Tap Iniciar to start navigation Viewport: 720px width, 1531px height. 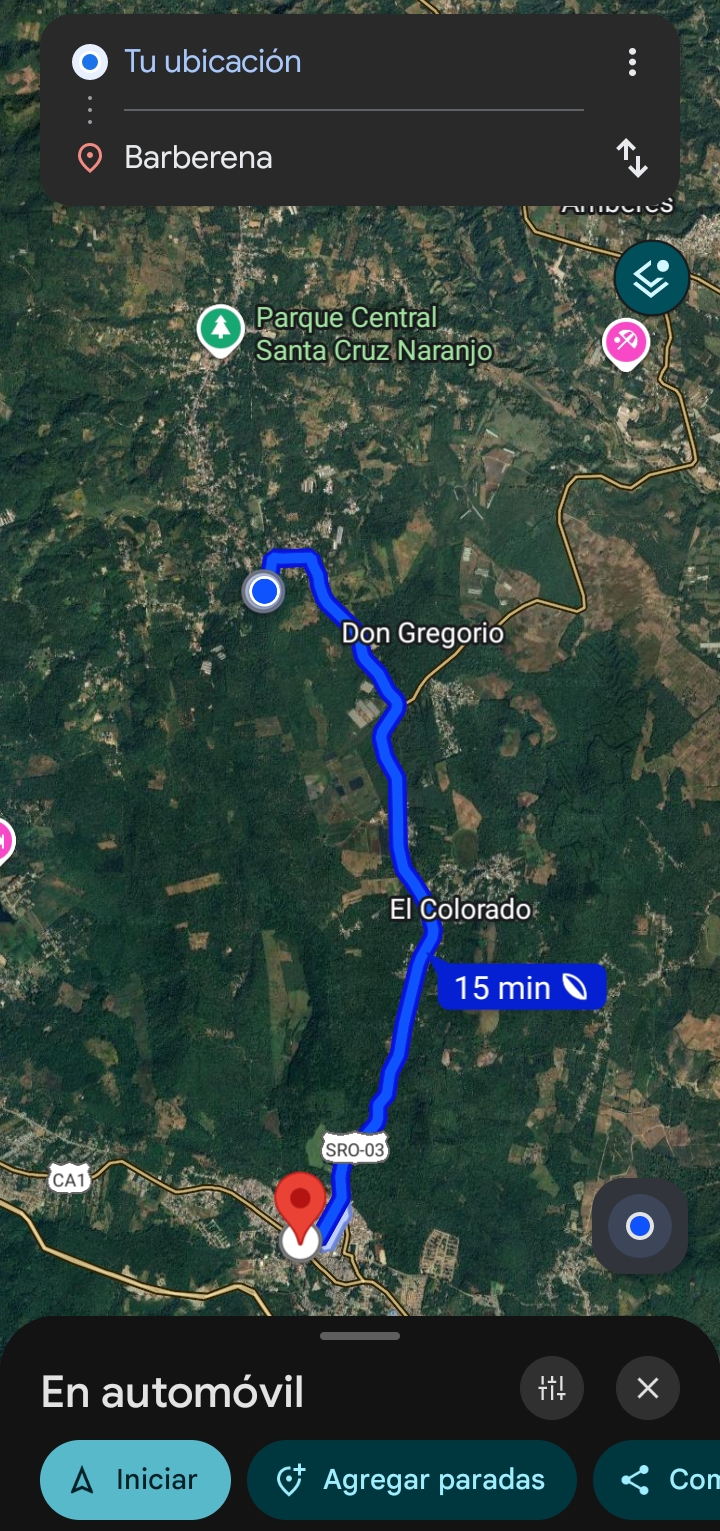coord(136,1480)
